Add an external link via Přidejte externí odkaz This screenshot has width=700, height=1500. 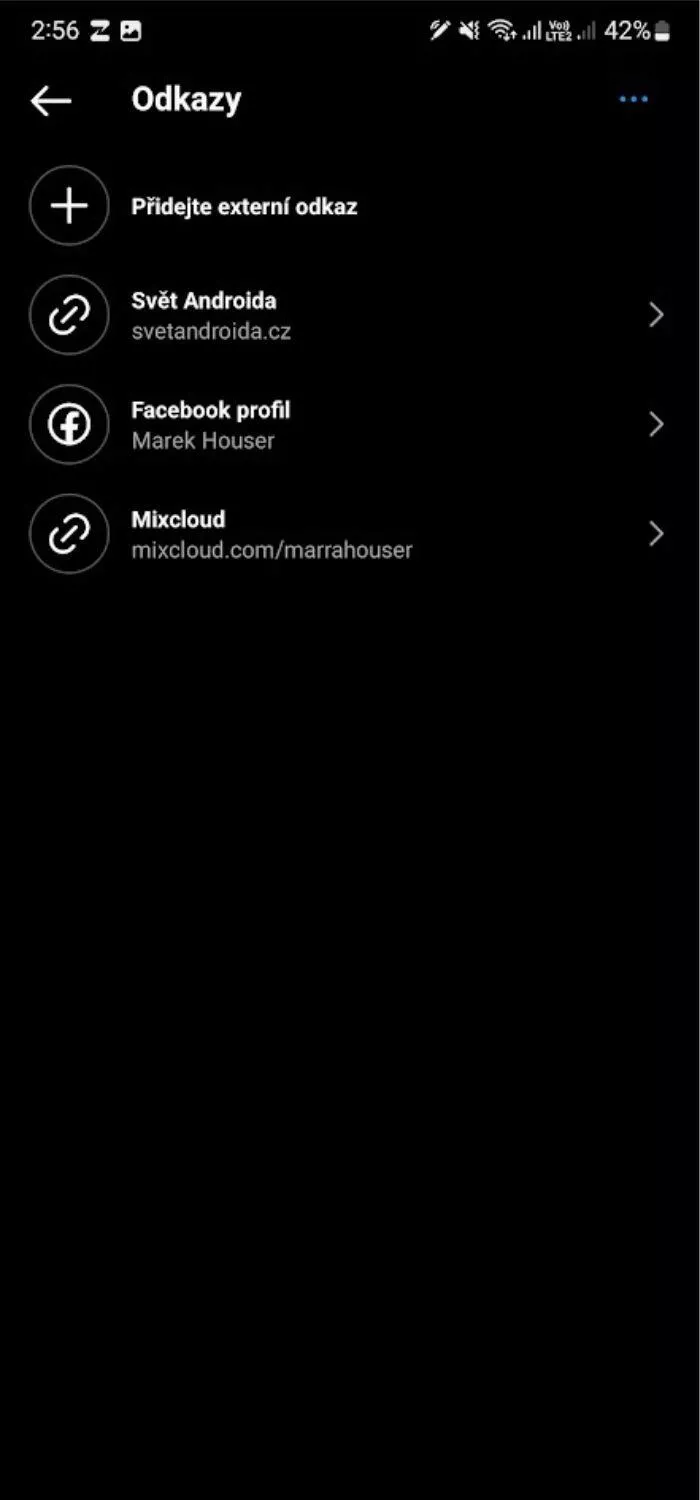[350, 206]
